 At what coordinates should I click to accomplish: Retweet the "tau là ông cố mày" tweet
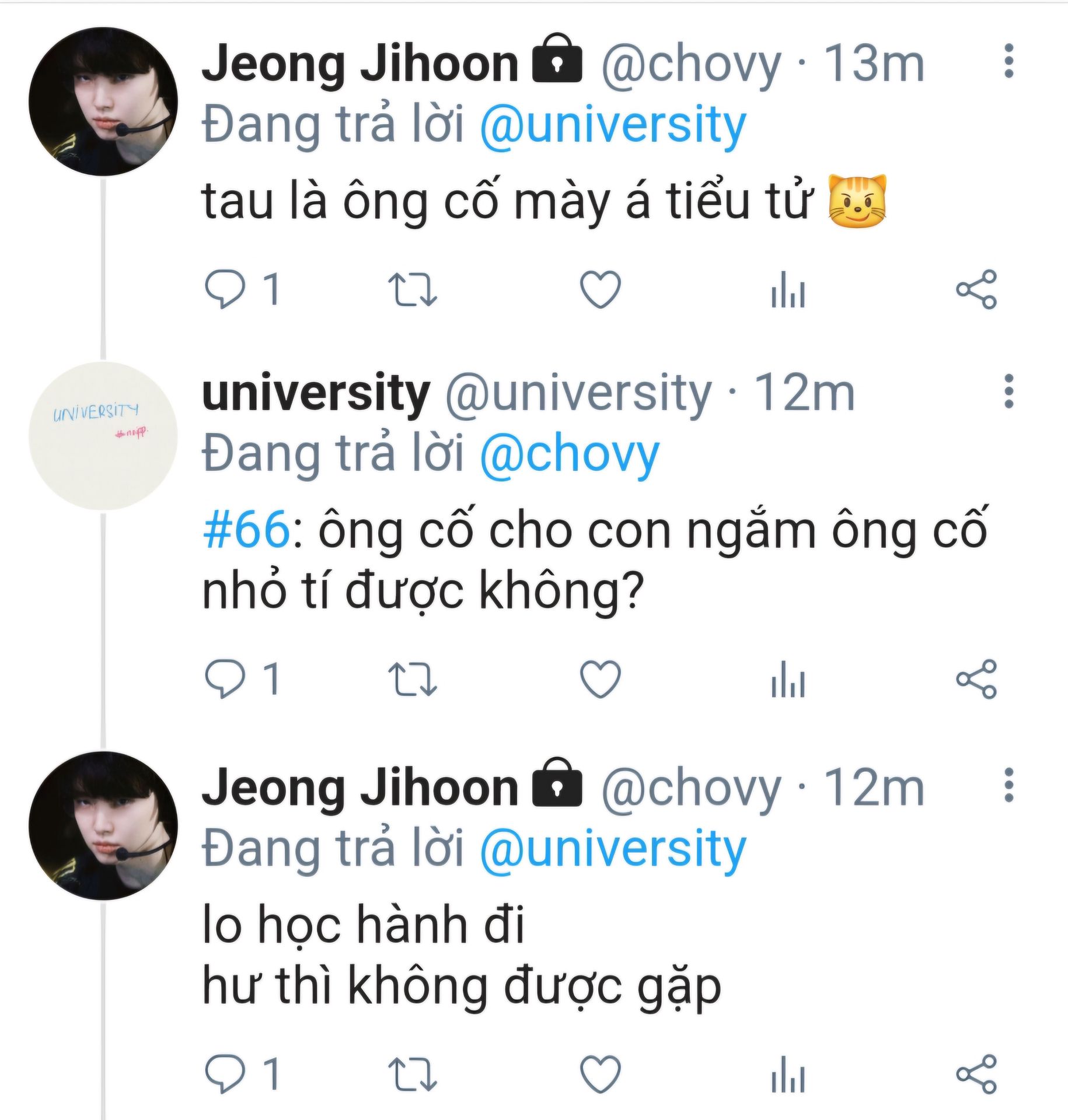click(412, 290)
